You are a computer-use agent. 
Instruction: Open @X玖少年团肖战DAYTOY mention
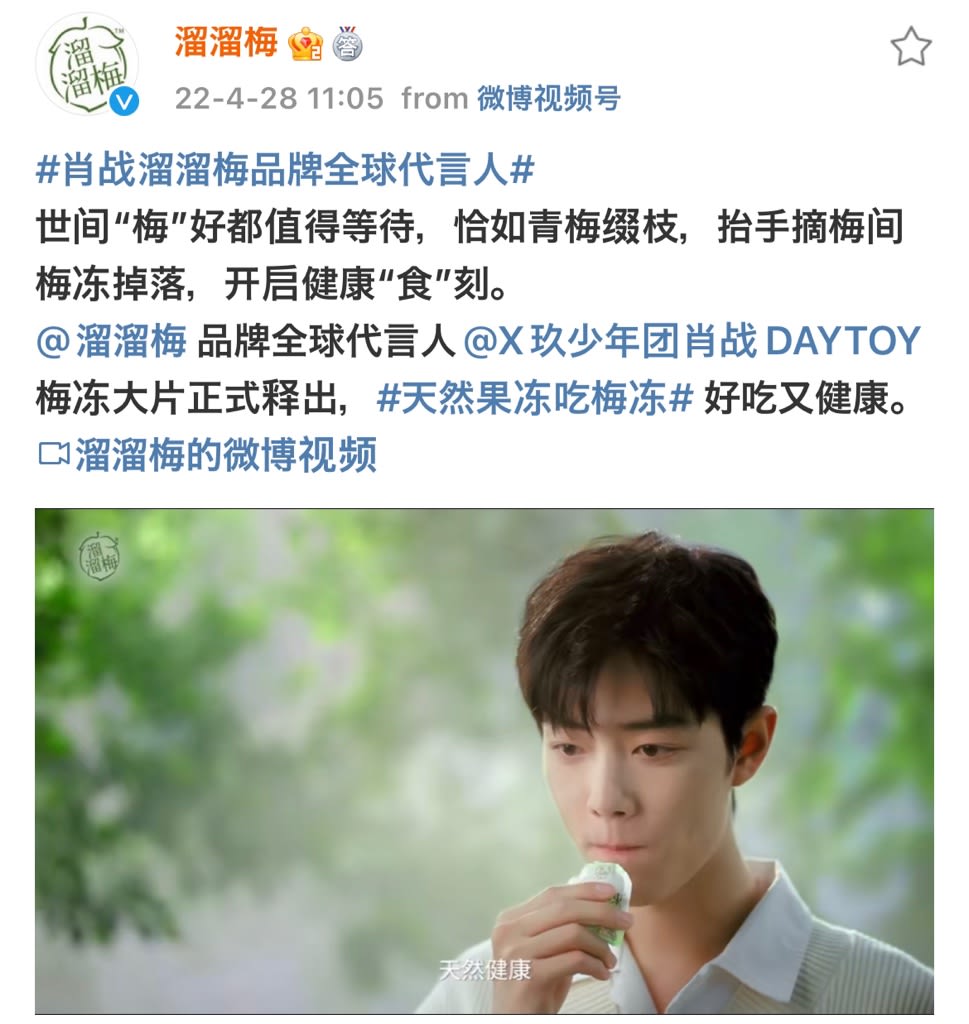691,342
